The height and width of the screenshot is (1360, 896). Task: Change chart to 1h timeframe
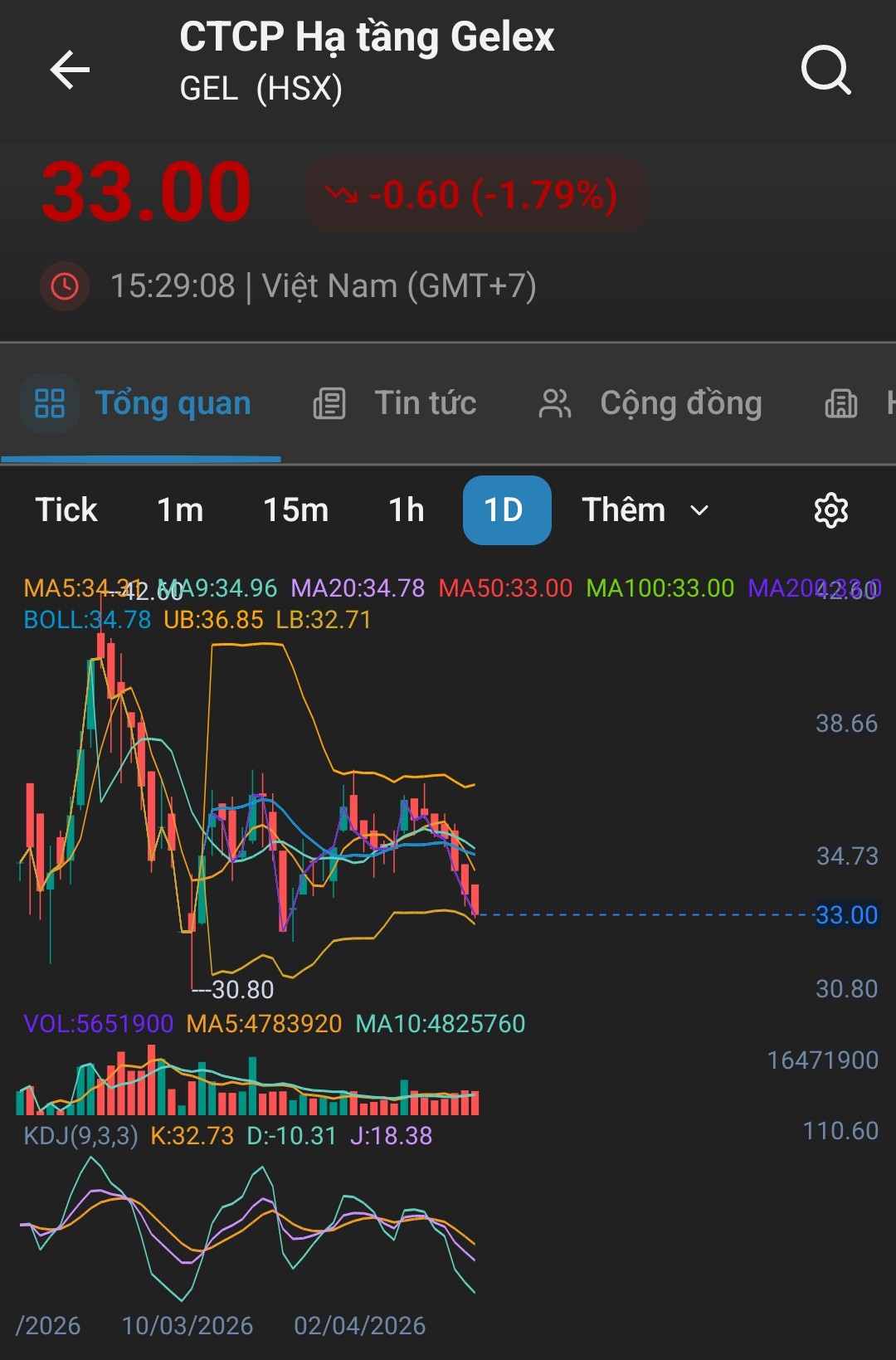point(407,510)
